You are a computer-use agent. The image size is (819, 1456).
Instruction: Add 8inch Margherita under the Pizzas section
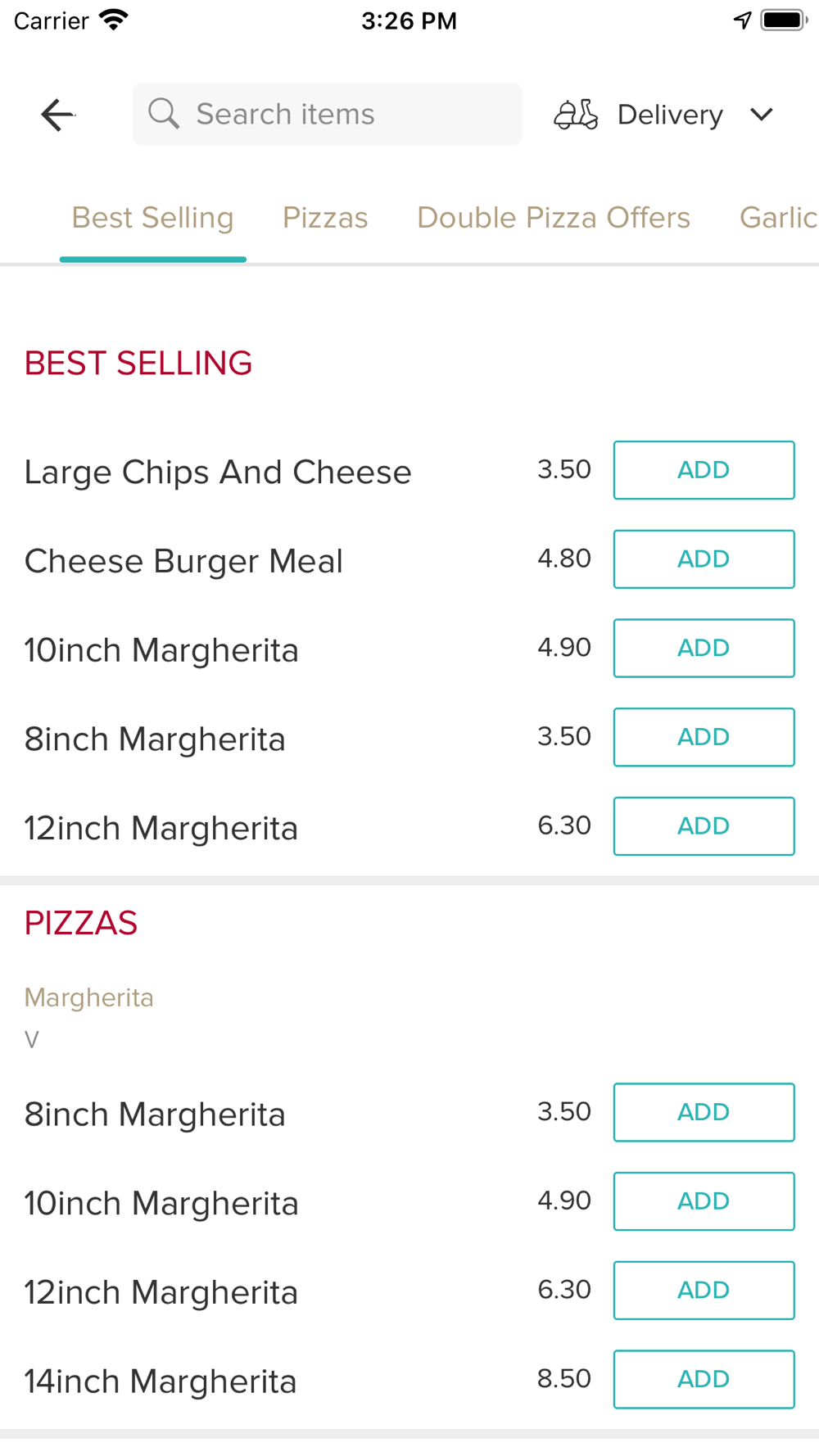pos(704,1112)
